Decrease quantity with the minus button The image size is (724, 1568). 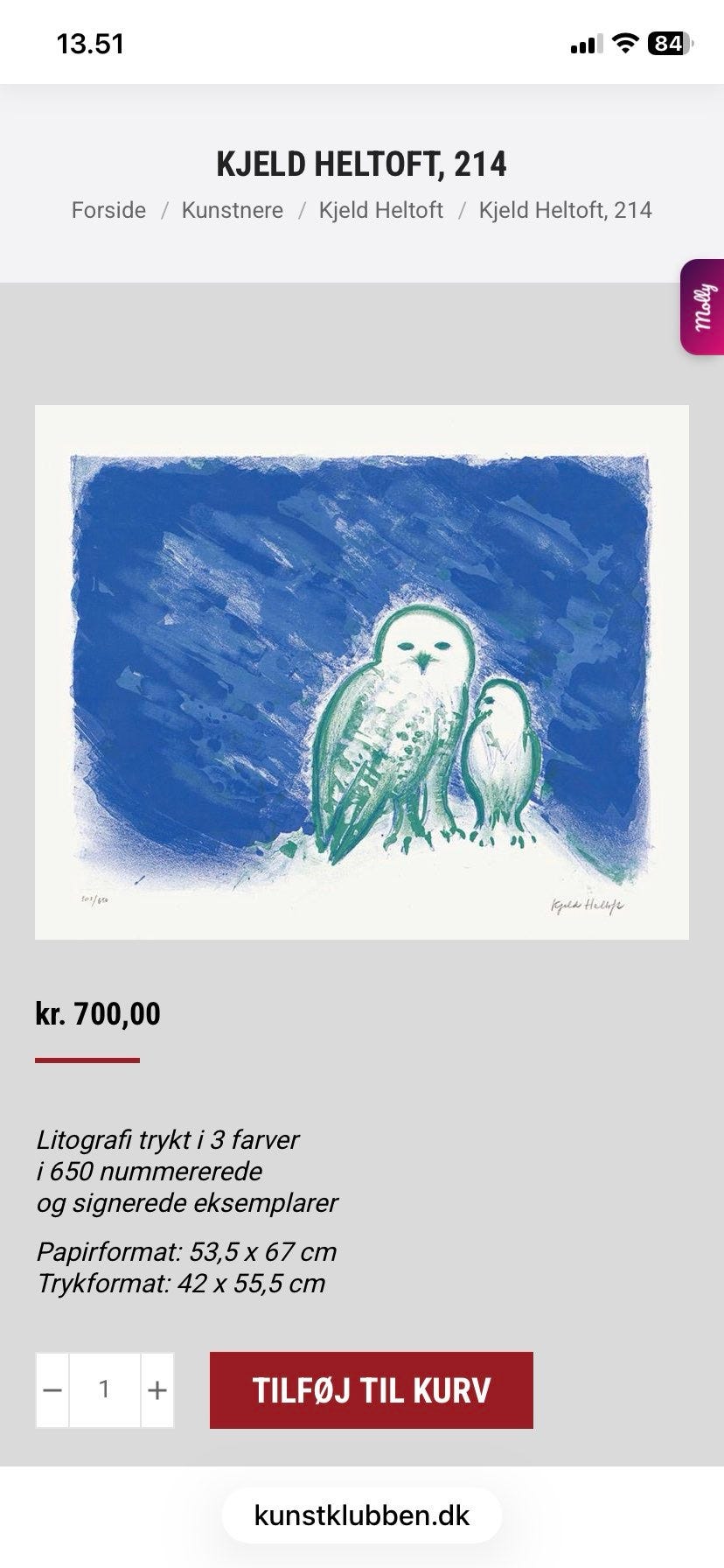click(x=52, y=1390)
